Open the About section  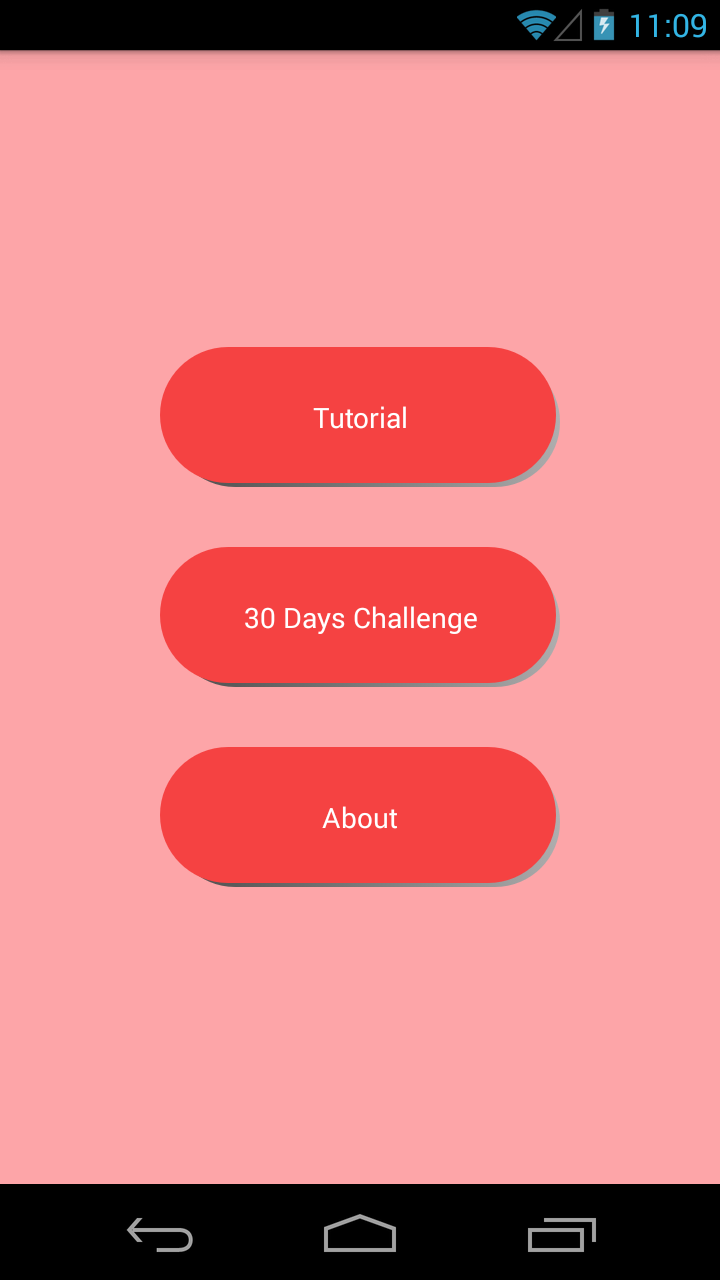(x=358, y=816)
